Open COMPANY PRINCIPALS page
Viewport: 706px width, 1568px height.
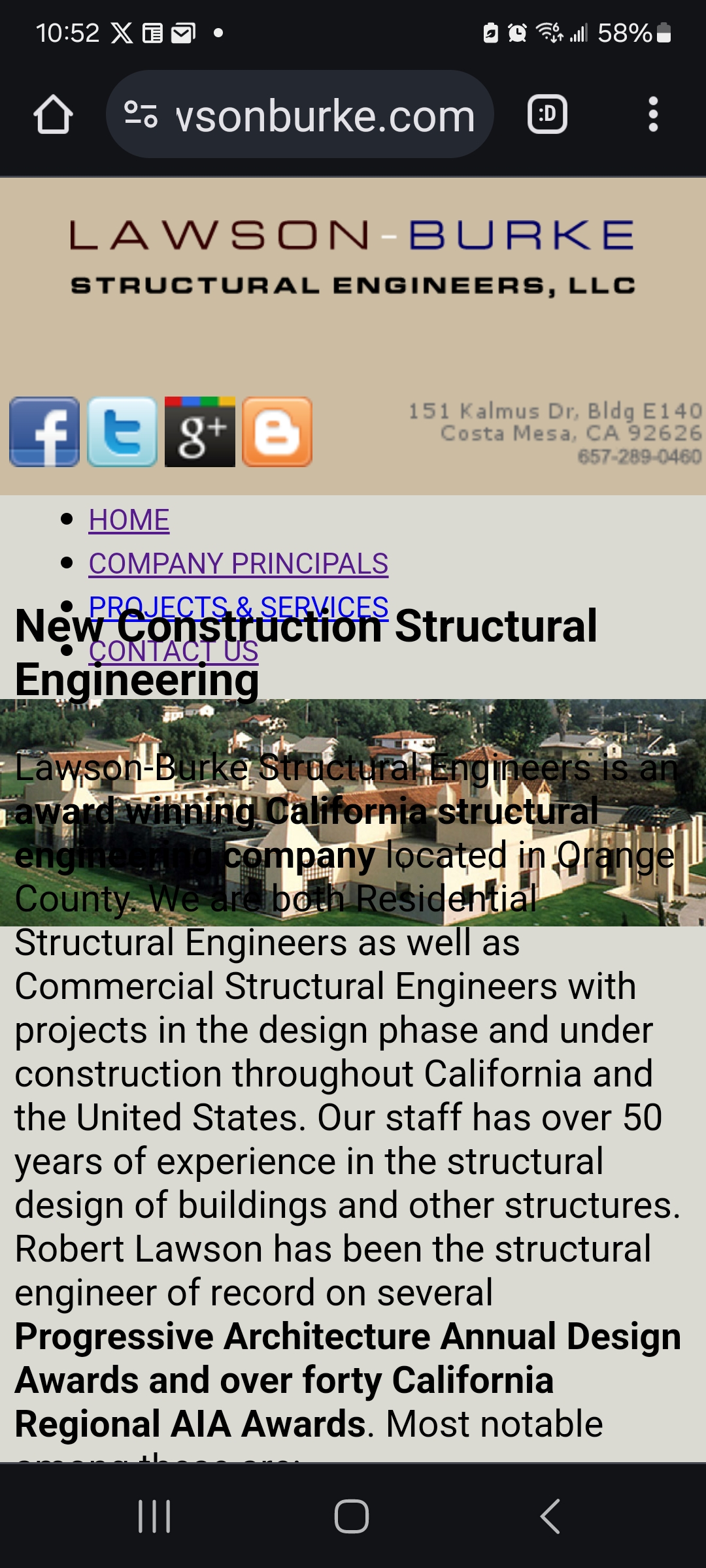tap(239, 564)
